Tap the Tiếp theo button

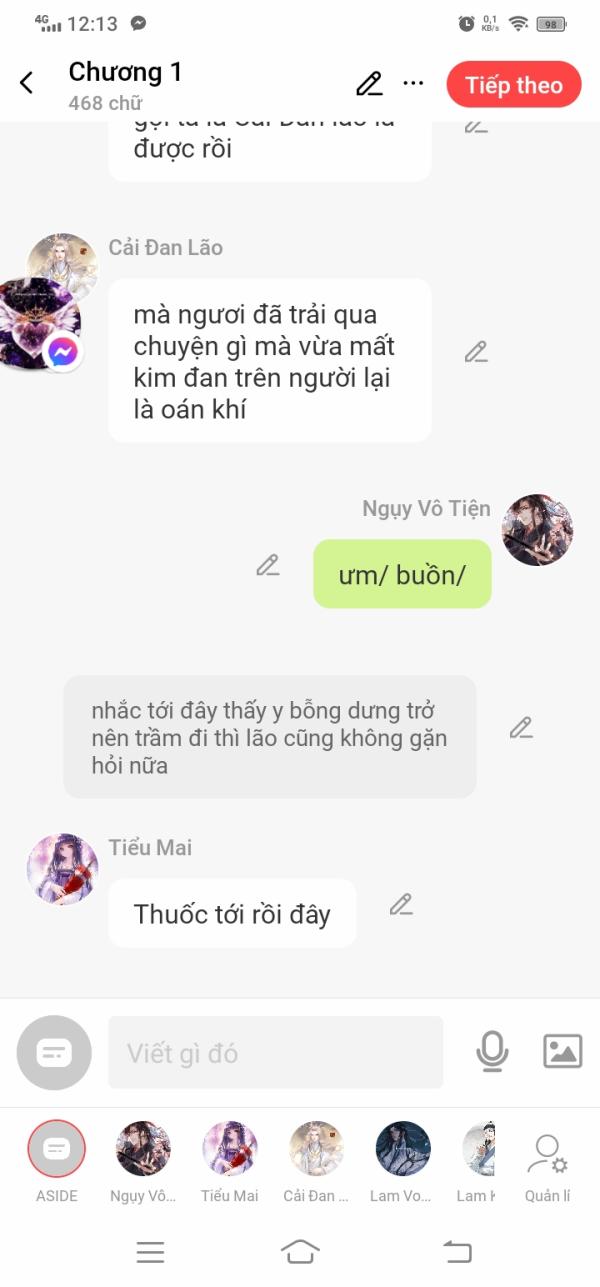[x=513, y=85]
